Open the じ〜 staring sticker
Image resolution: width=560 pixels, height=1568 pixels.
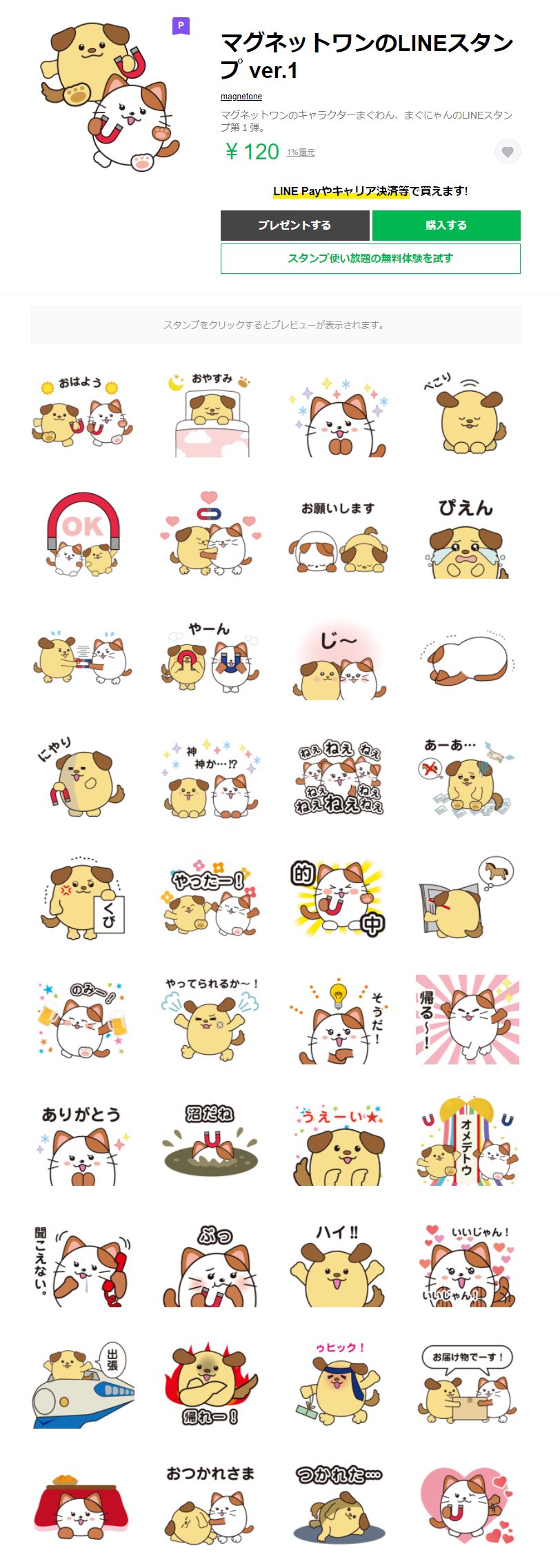[339, 659]
